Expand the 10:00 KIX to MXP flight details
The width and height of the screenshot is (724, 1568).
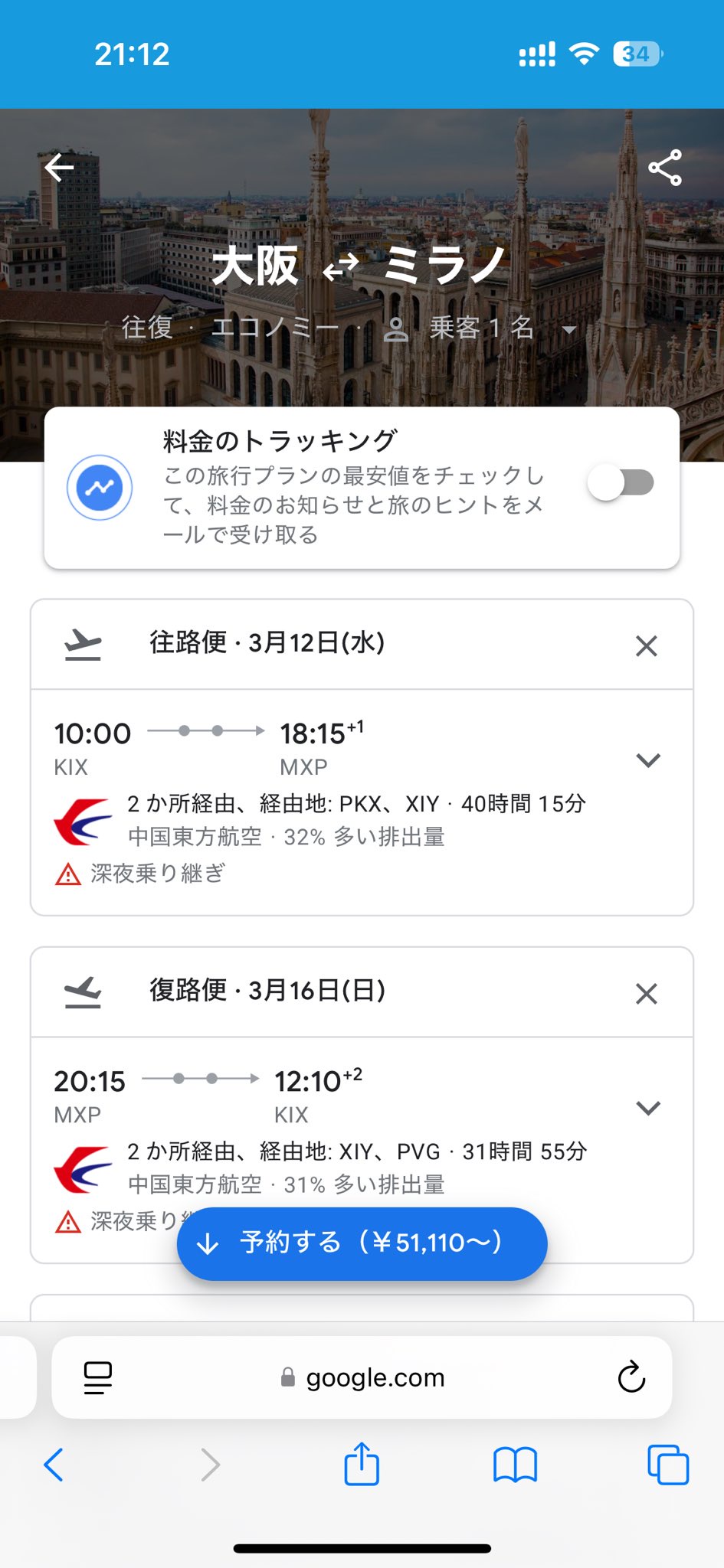click(648, 760)
